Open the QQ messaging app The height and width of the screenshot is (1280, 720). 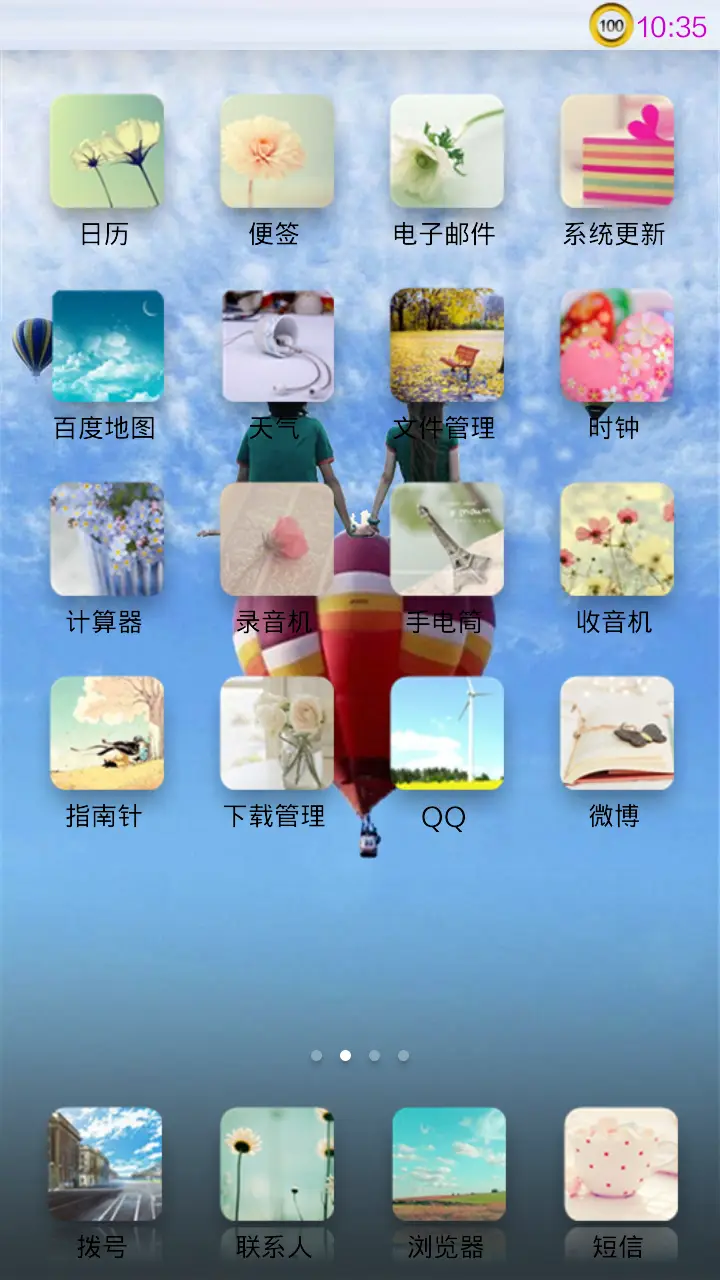446,733
